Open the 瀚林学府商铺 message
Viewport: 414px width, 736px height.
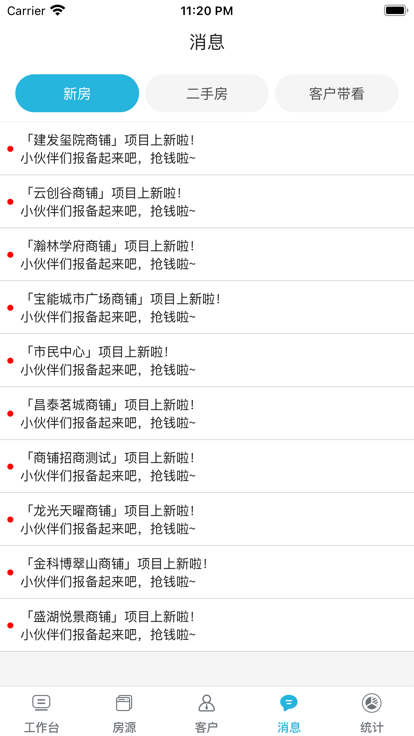pyautogui.click(x=207, y=255)
